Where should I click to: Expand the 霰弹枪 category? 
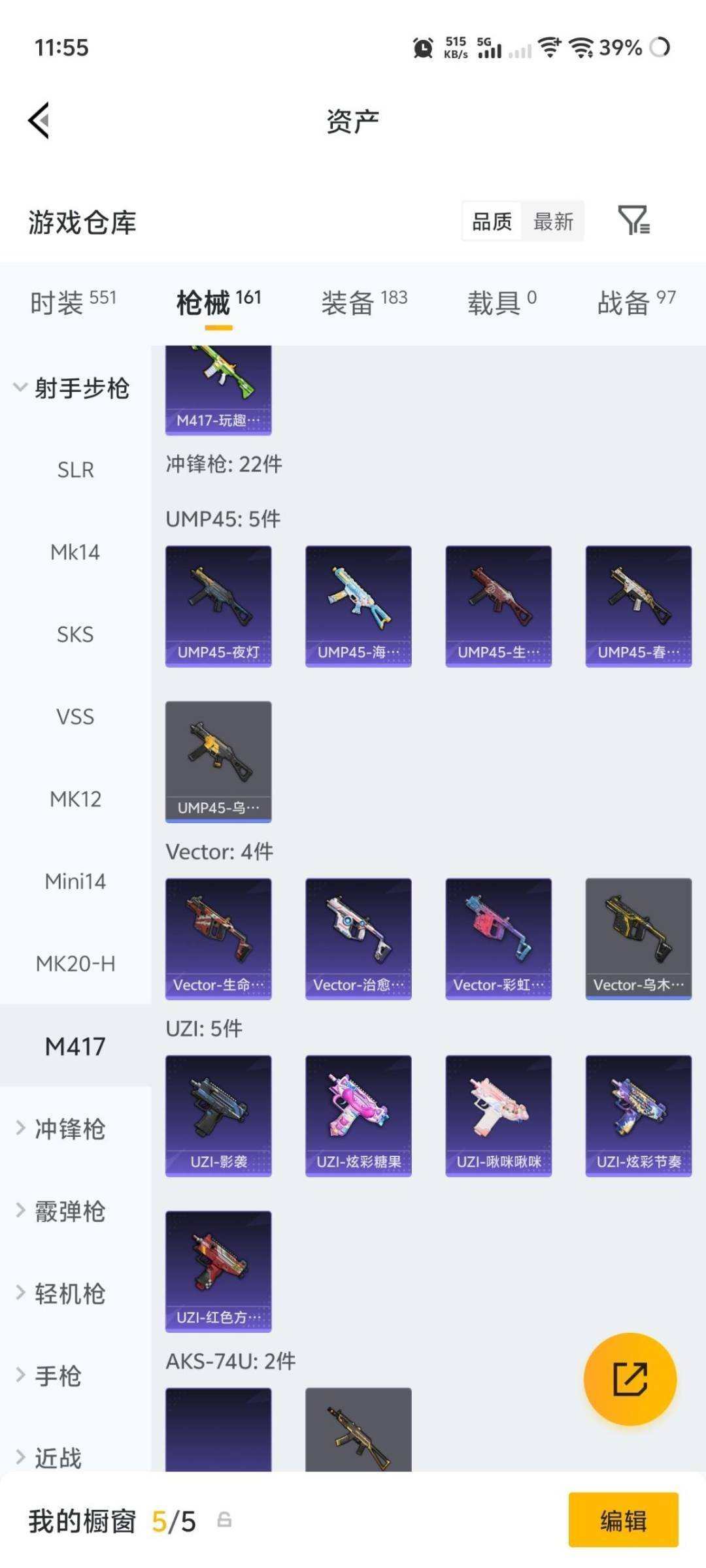[x=61, y=1211]
